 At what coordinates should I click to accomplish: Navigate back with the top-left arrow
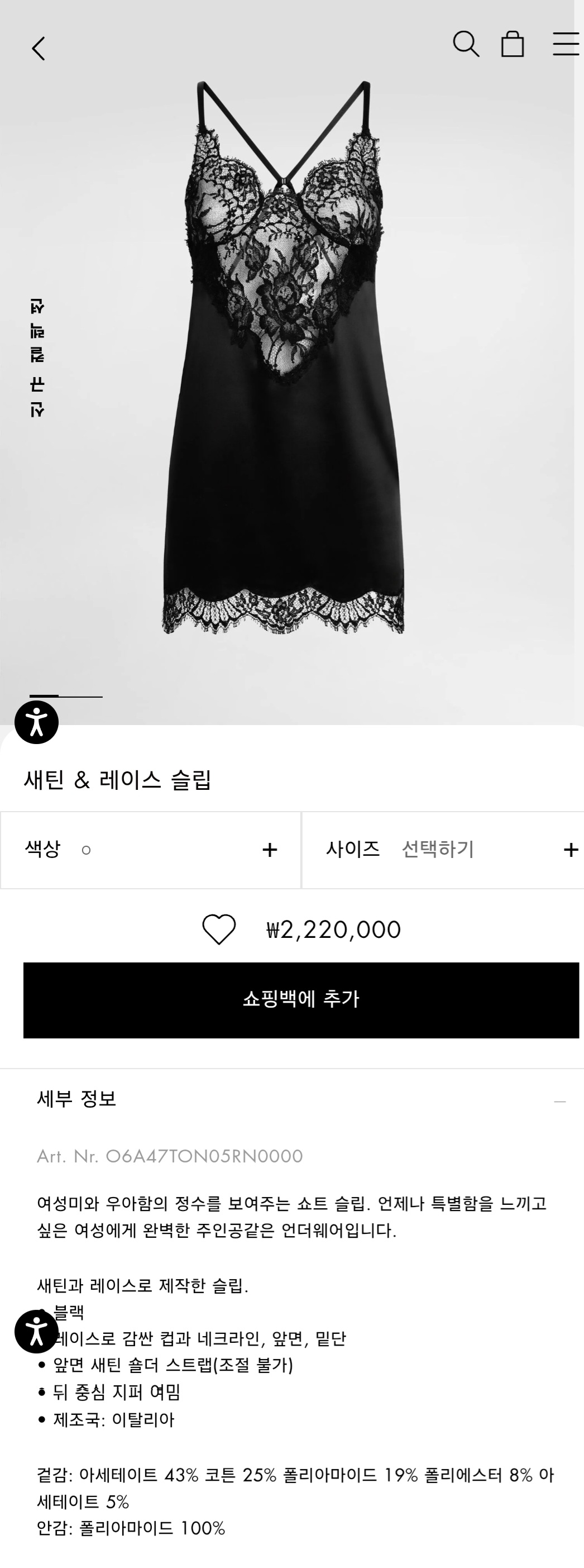point(39,49)
